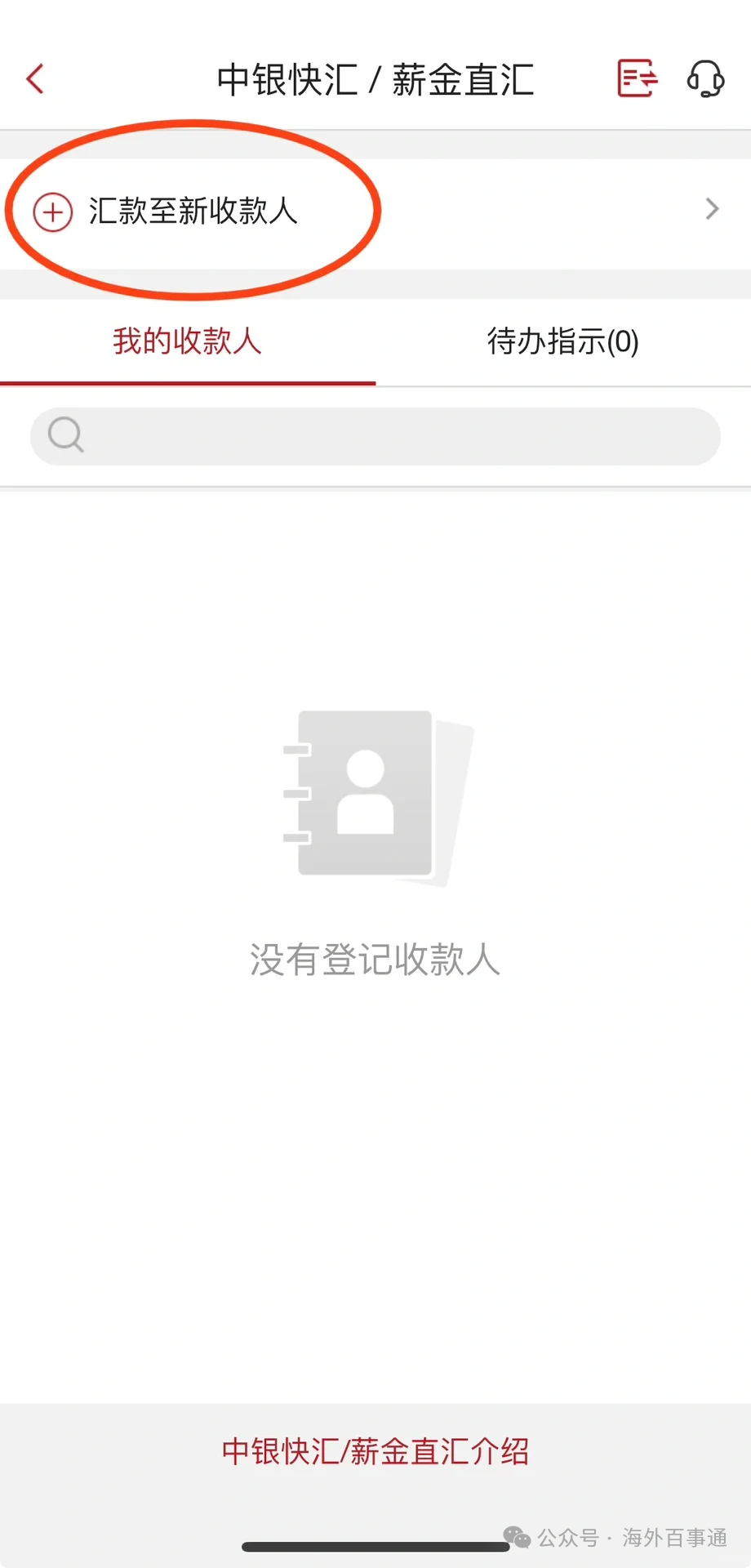
Task: Switch to 待办指示(0) tab
Action: (563, 341)
